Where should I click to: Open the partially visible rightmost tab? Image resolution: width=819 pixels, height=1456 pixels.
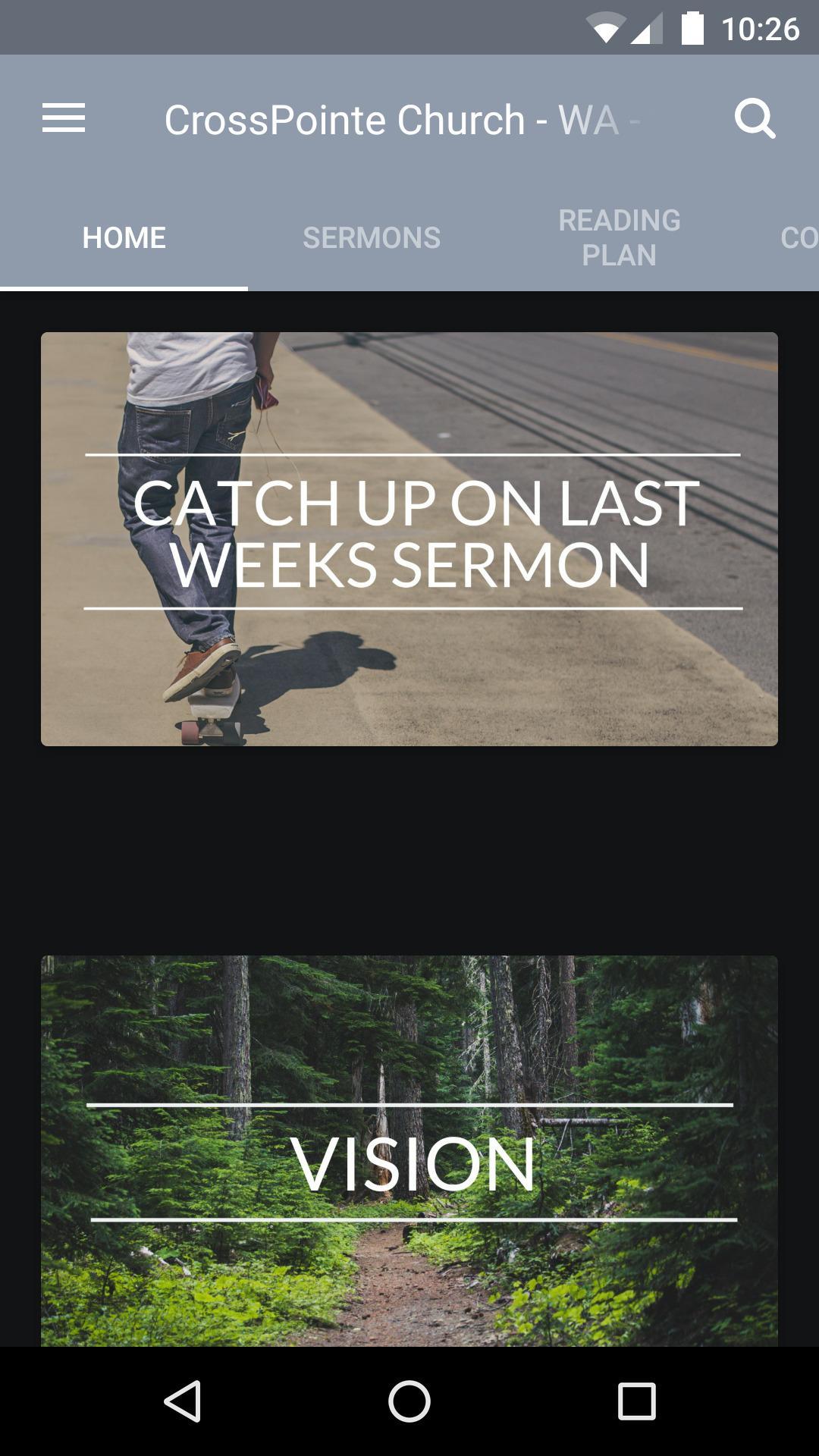(x=801, y=237)
